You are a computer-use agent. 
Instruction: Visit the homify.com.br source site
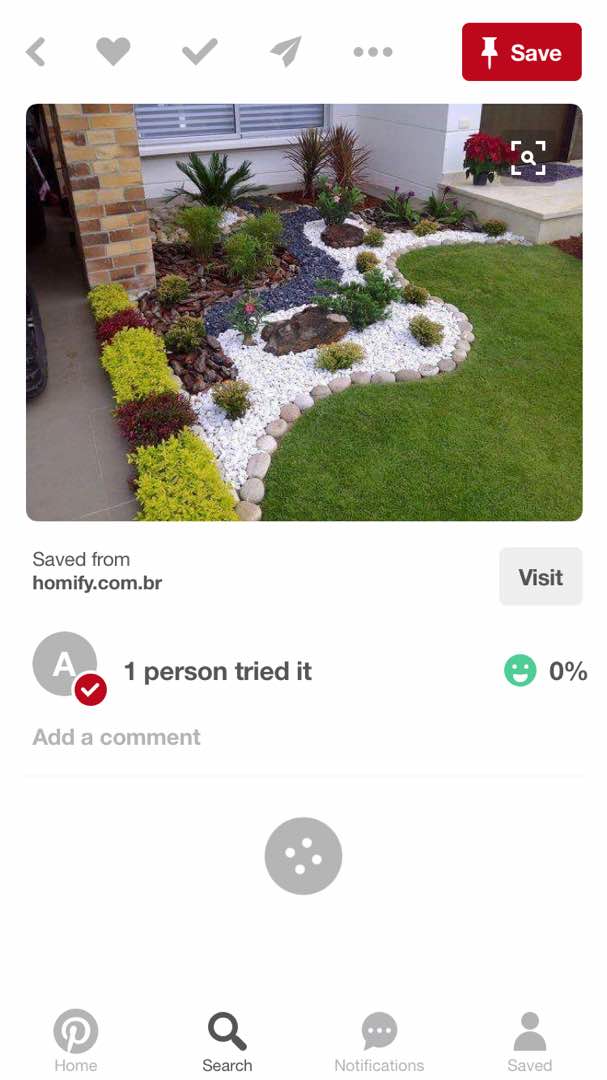click(540, 577)
